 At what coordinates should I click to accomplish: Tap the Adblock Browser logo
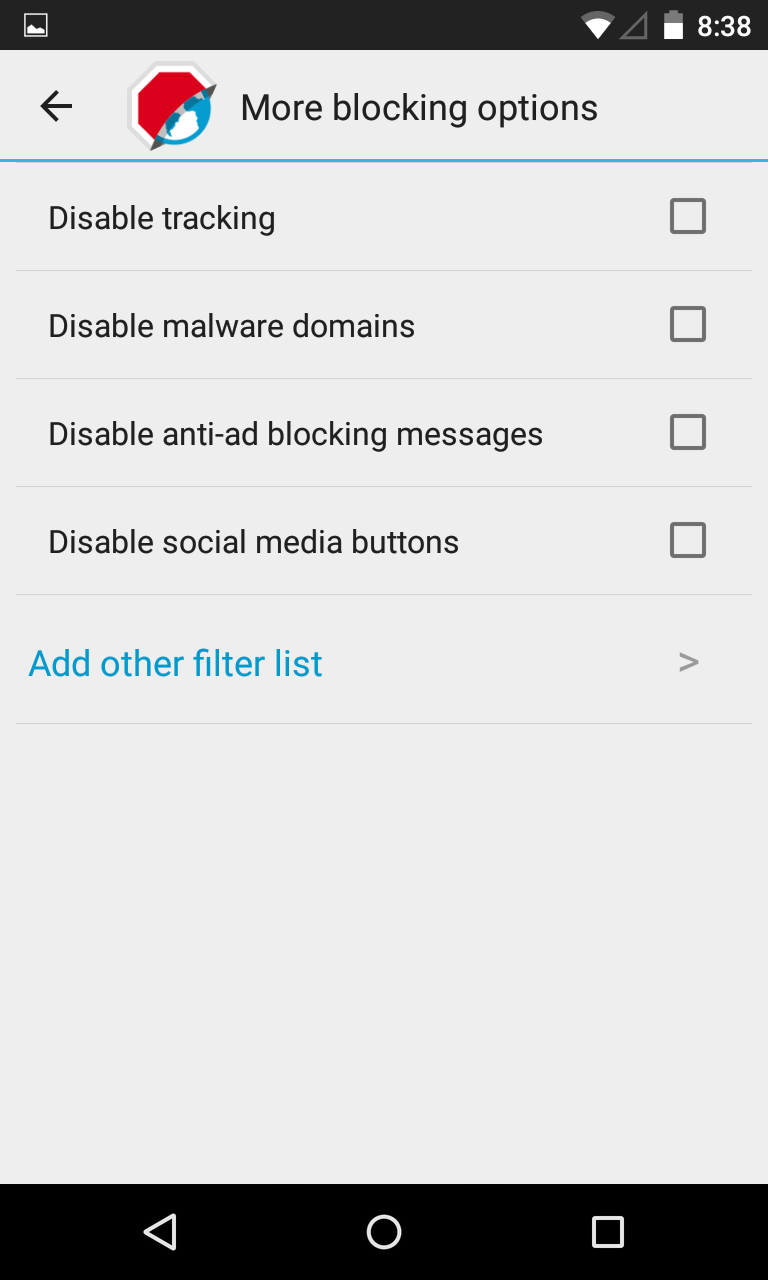[170, 104]
